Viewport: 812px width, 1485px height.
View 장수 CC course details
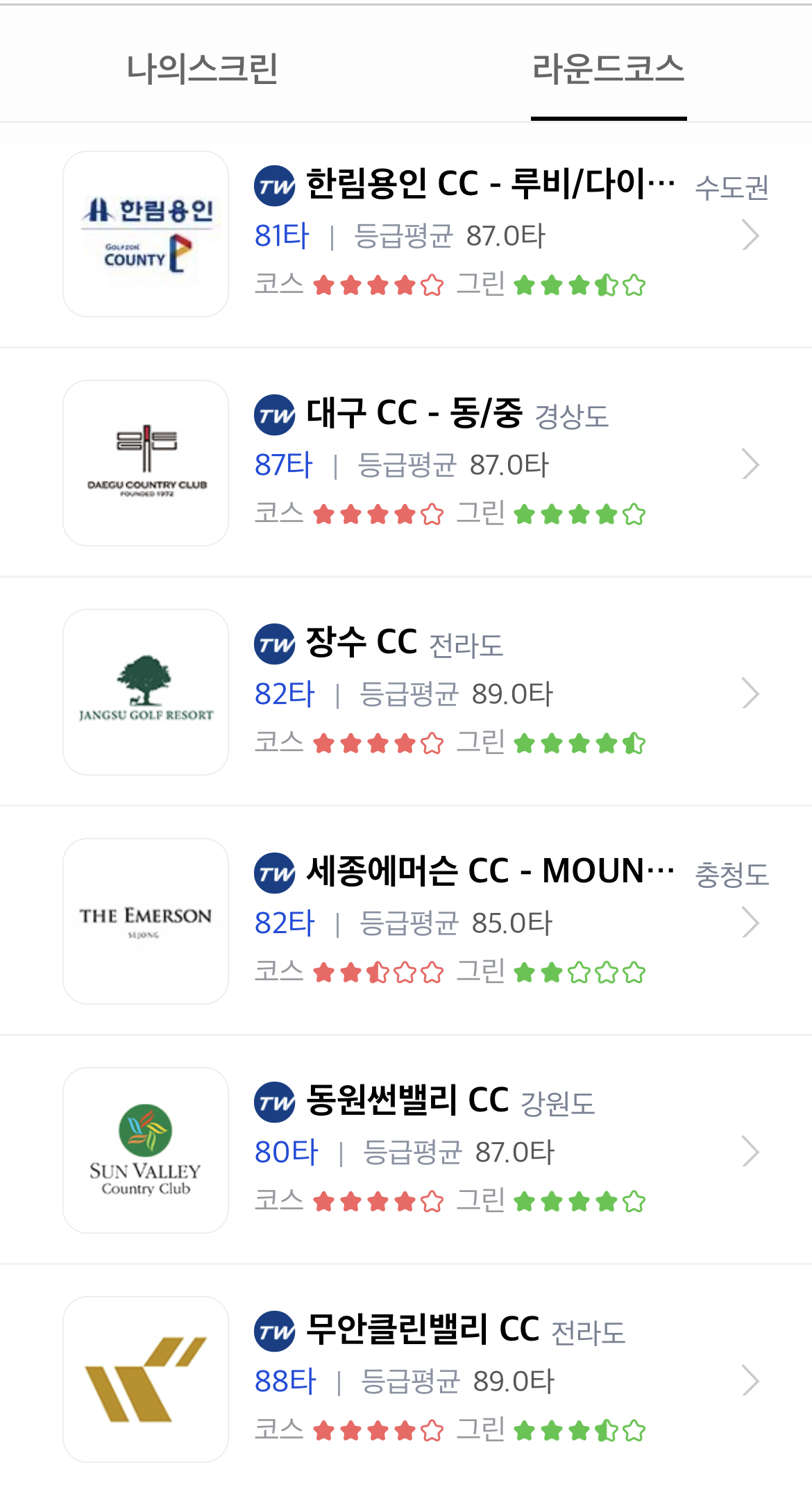(406, 692)
